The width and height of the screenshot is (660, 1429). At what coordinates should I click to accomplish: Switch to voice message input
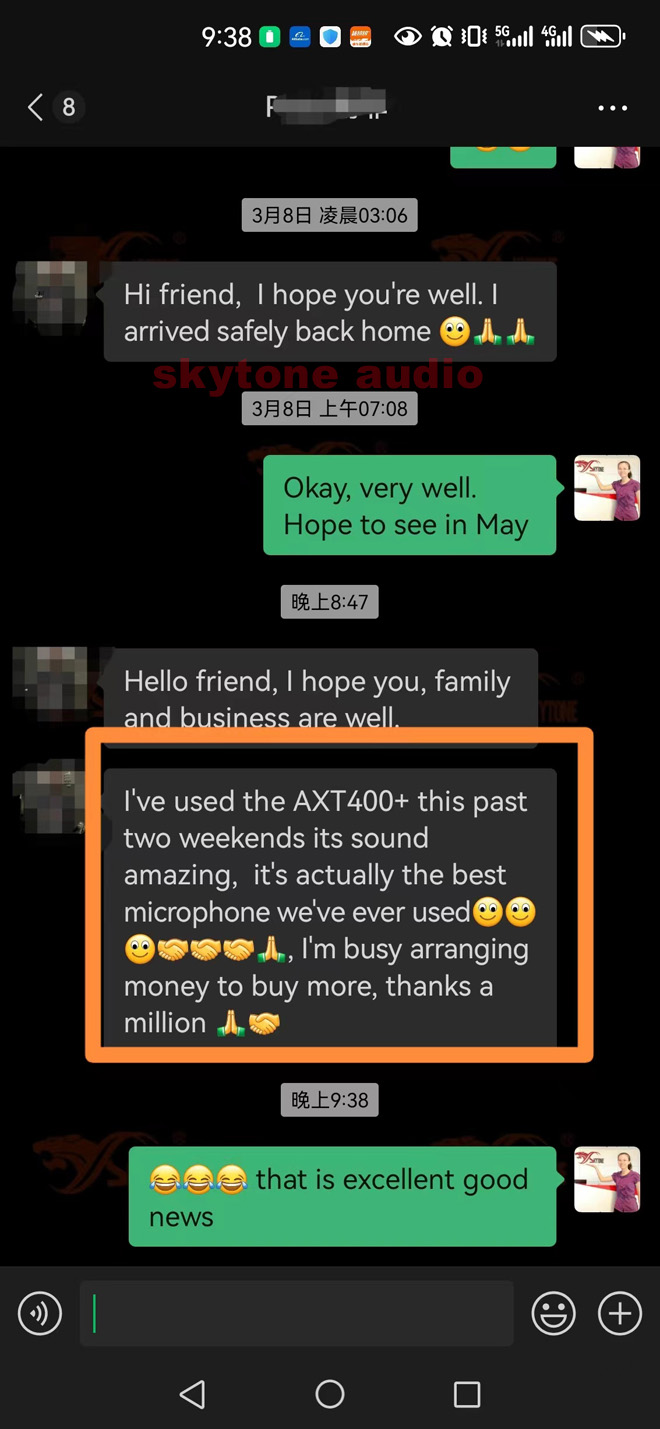click(x=40, y=1313)
